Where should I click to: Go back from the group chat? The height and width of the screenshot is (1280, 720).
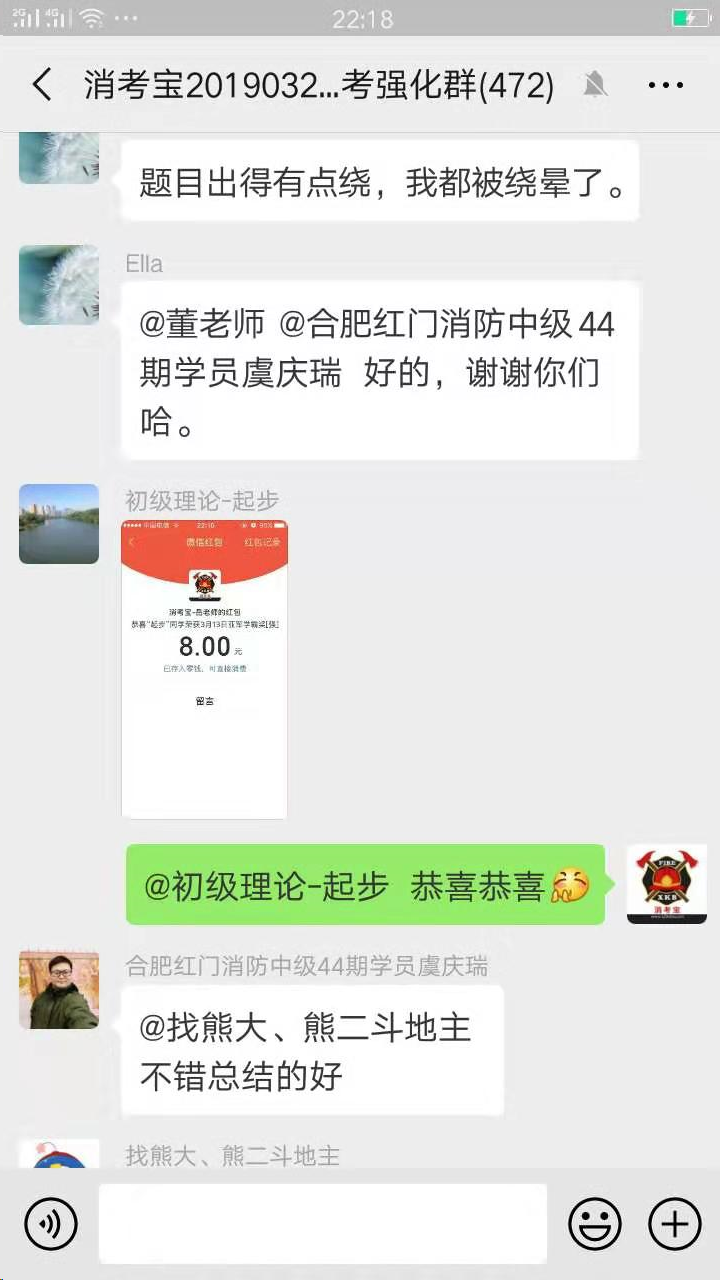(42, 85)
